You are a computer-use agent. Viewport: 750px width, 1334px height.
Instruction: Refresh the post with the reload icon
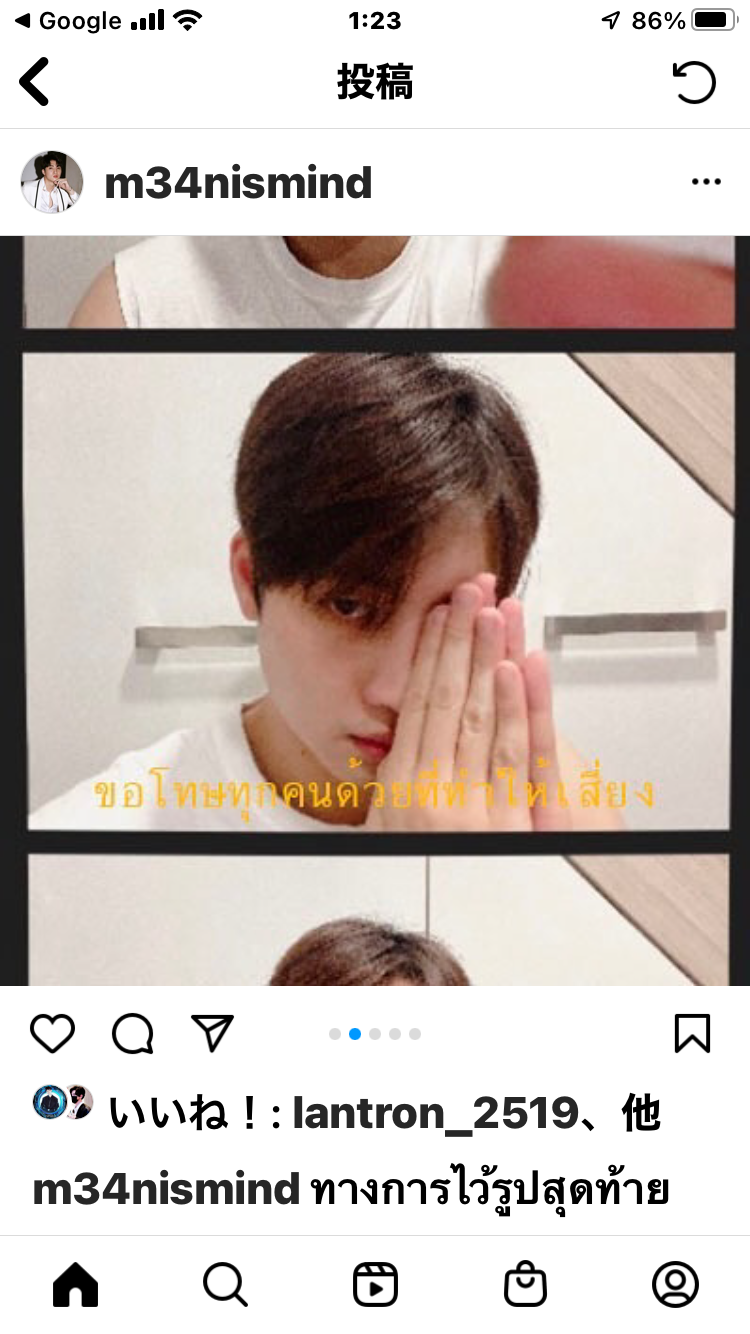pyautogui.click(x=694, y=82)
